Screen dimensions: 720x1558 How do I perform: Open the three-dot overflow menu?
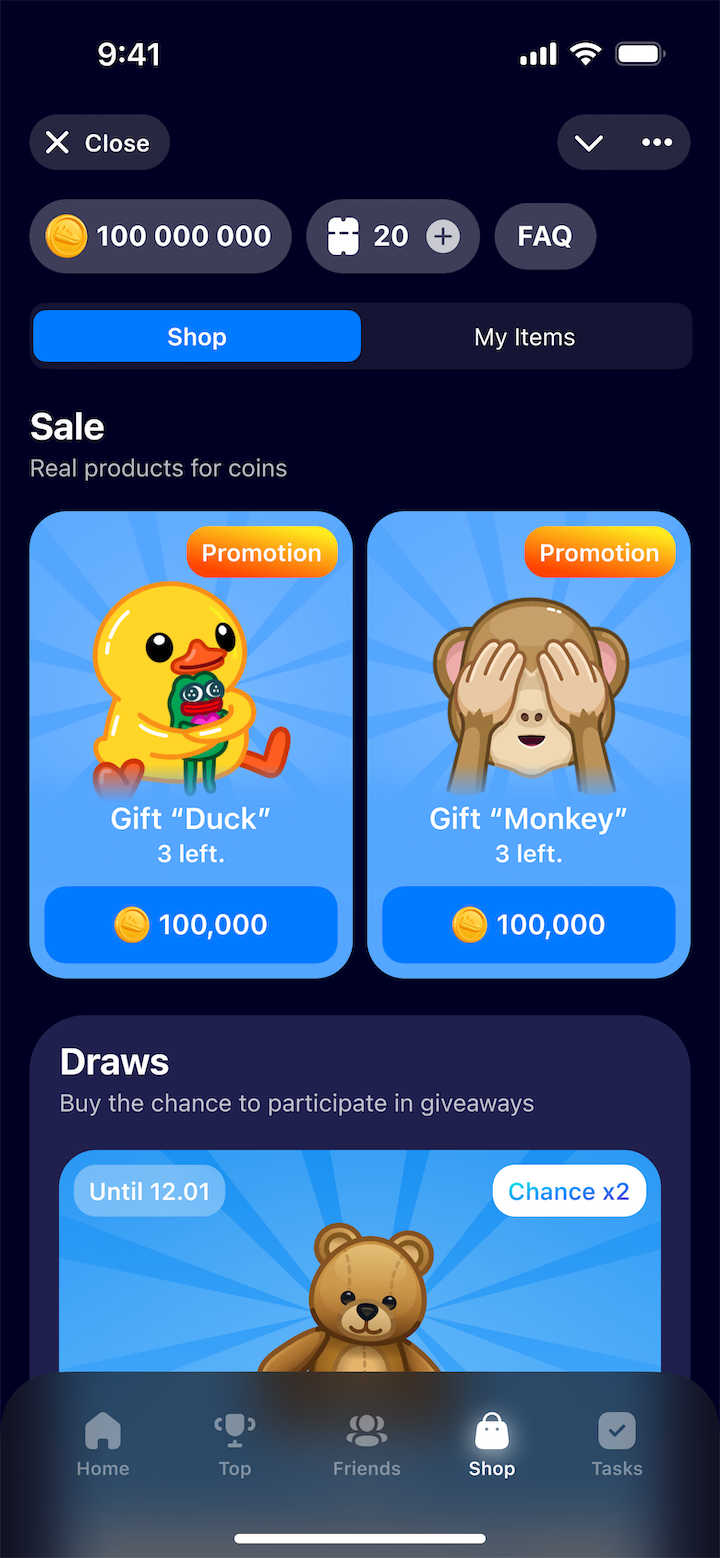(x=657, y=143)
